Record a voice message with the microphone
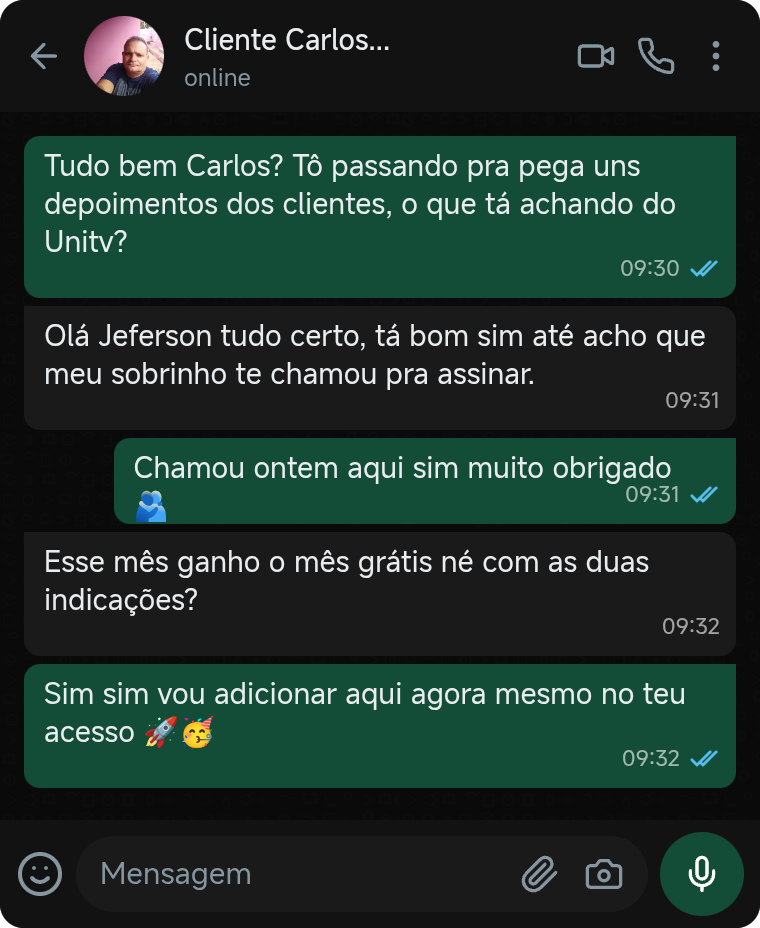 point(701,873)
